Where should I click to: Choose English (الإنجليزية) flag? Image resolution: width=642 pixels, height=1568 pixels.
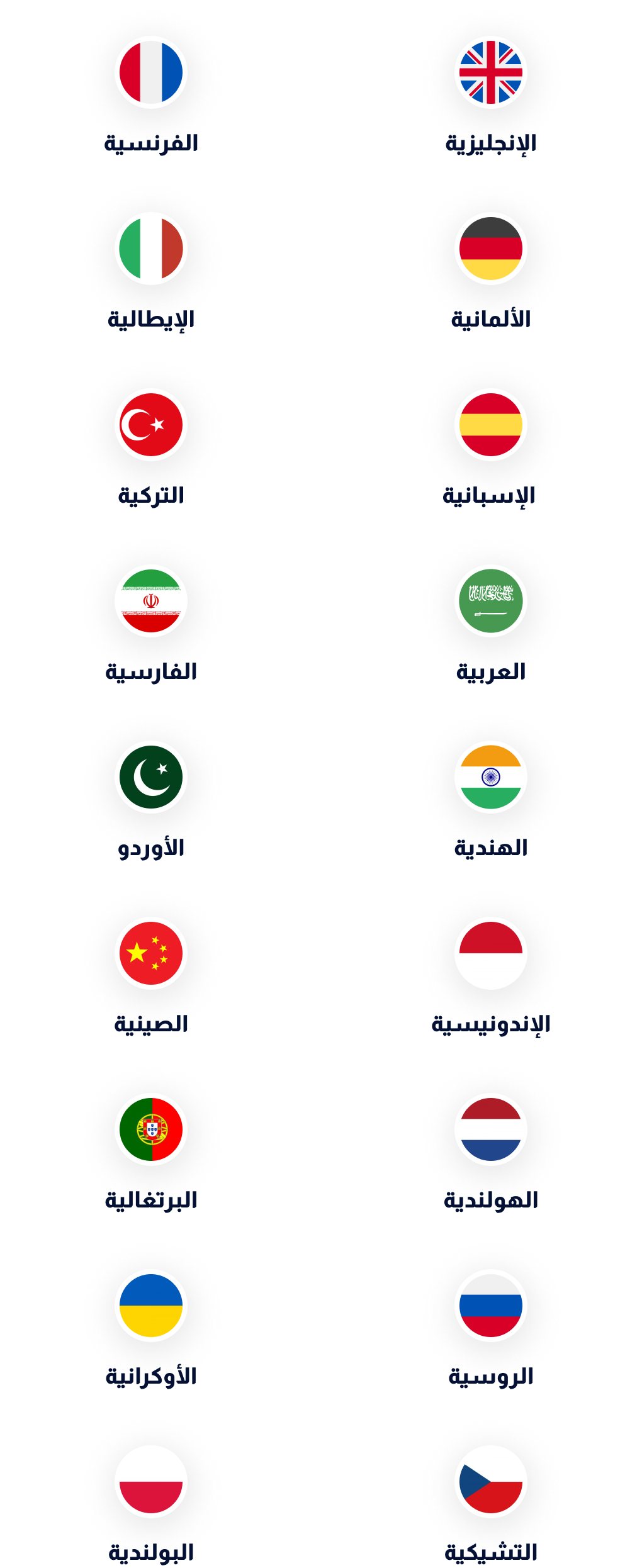coord(491,72)
